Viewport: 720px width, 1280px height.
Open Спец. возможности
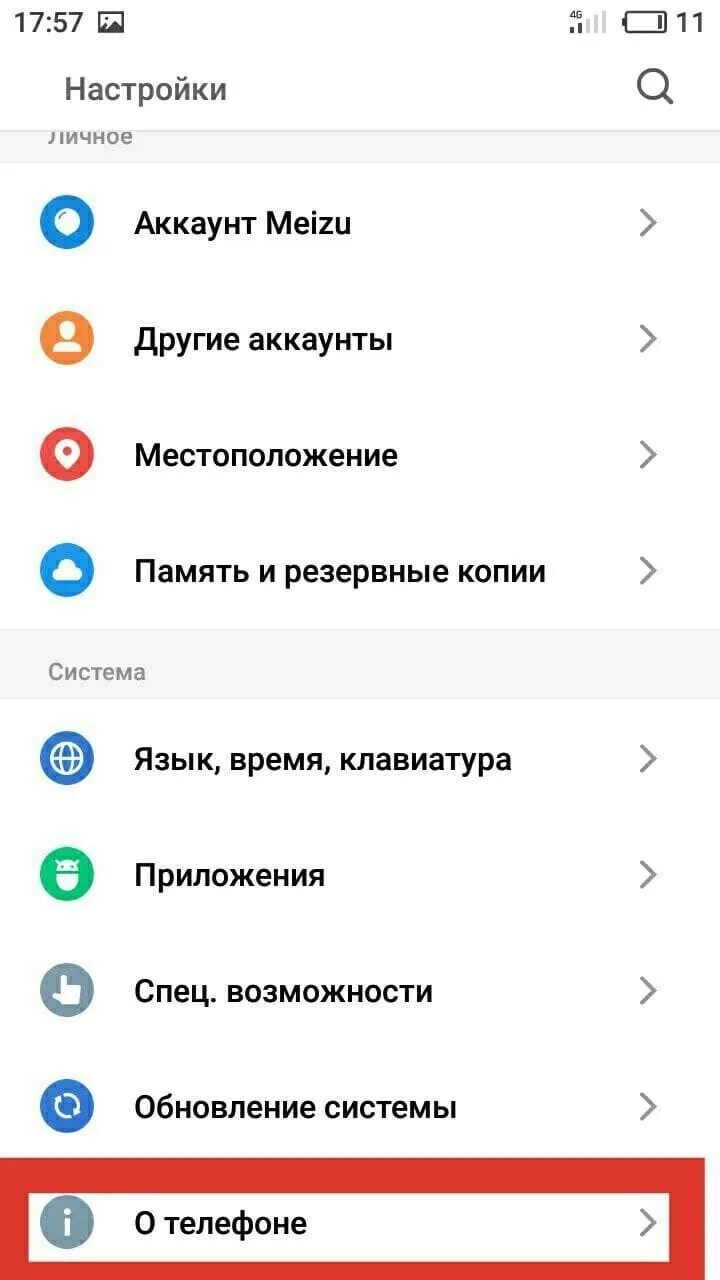360,991
